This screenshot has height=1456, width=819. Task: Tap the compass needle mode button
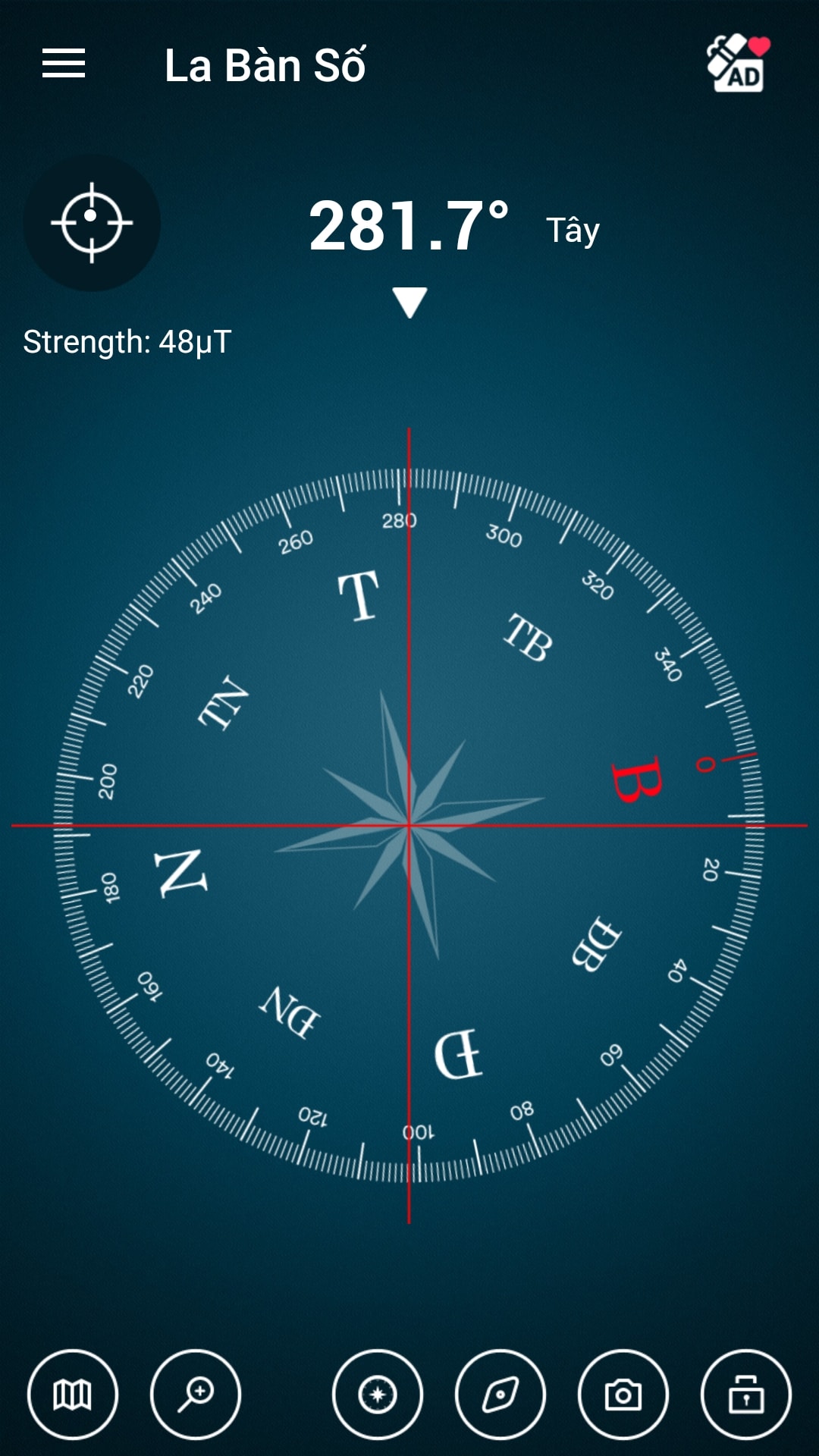[500, 1394]
